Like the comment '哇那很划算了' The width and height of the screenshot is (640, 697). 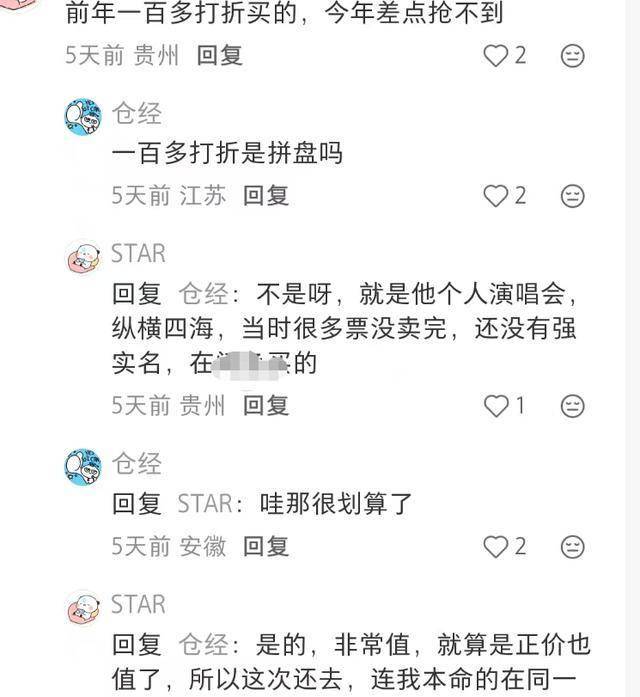(496, 547)
